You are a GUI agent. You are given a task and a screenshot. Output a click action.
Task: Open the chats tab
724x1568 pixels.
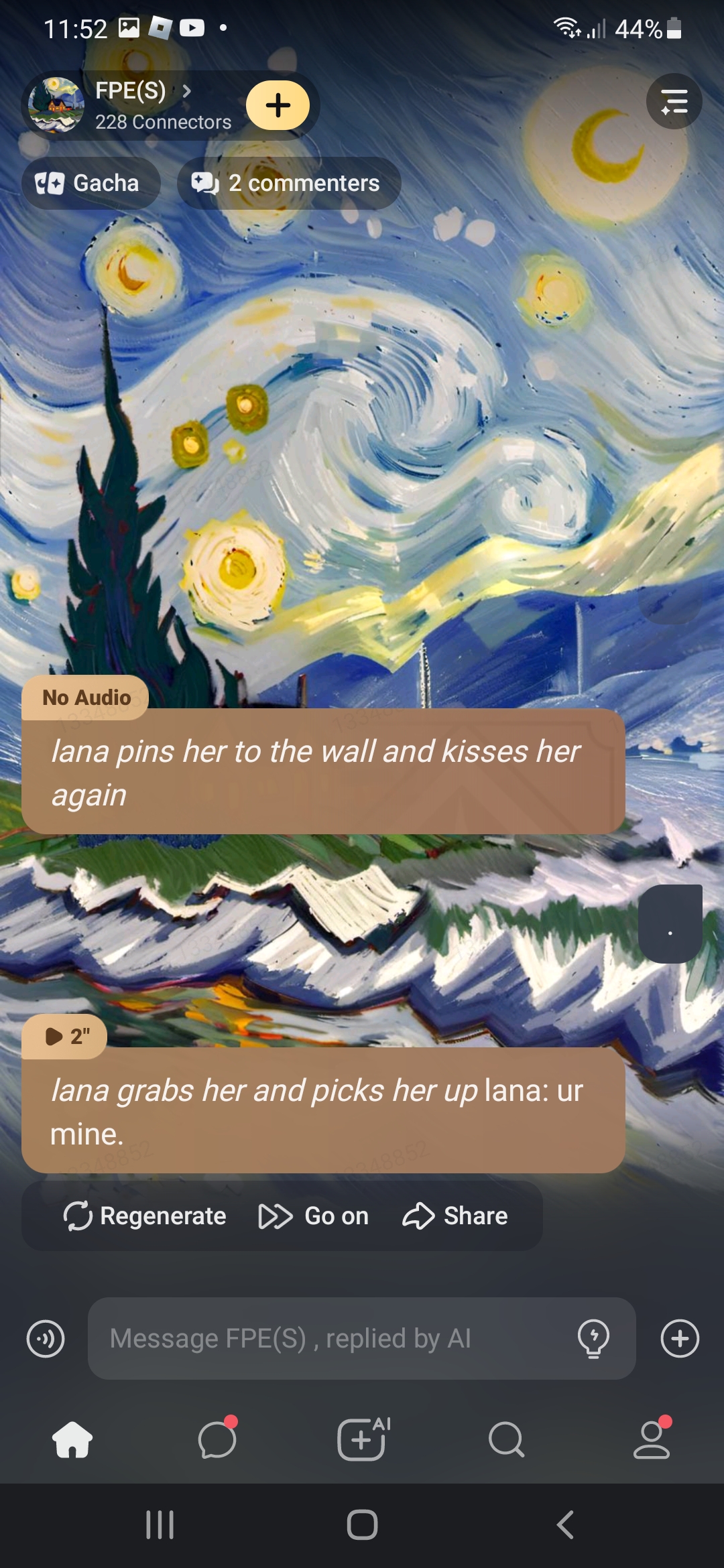[x=217, y=1439]
